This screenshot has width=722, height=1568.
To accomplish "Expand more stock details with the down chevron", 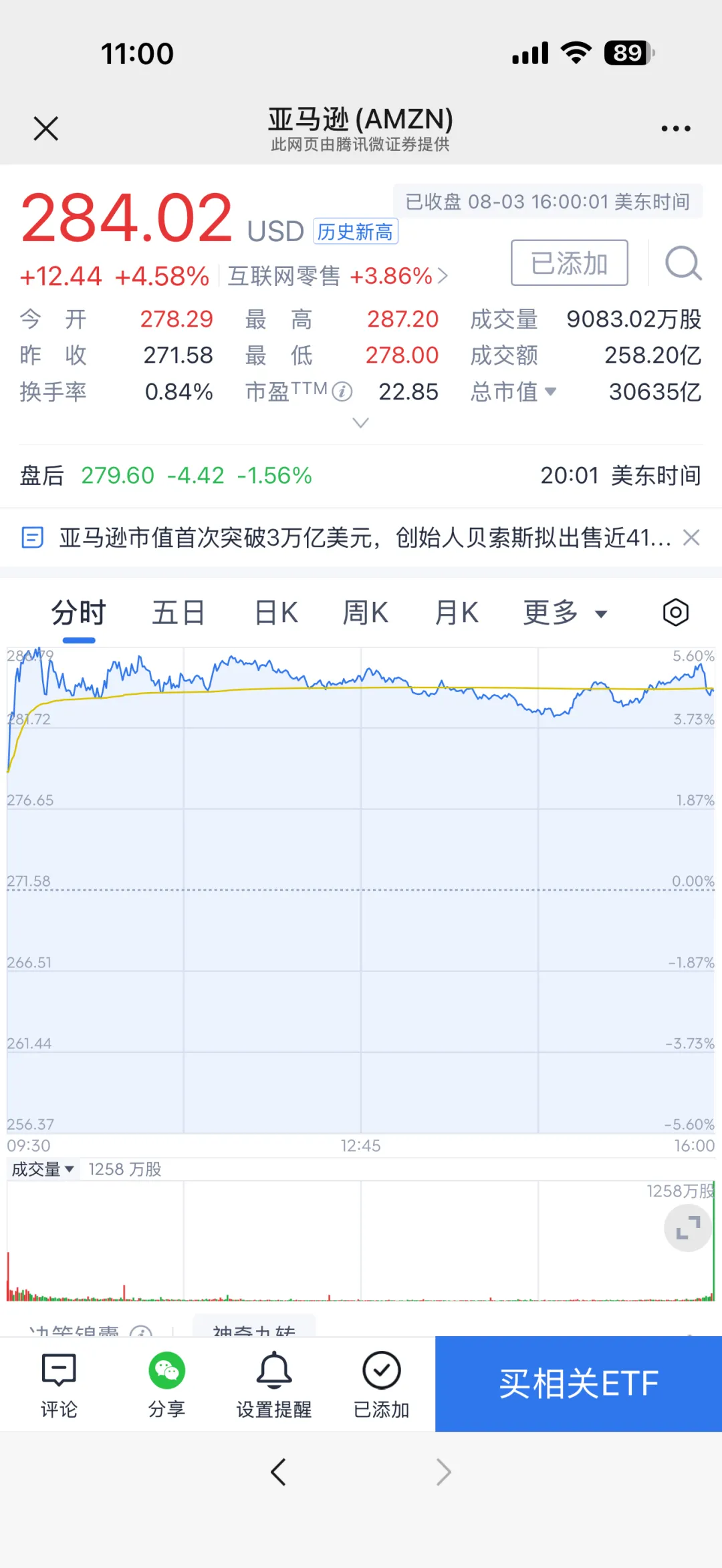I will point(360,423).
